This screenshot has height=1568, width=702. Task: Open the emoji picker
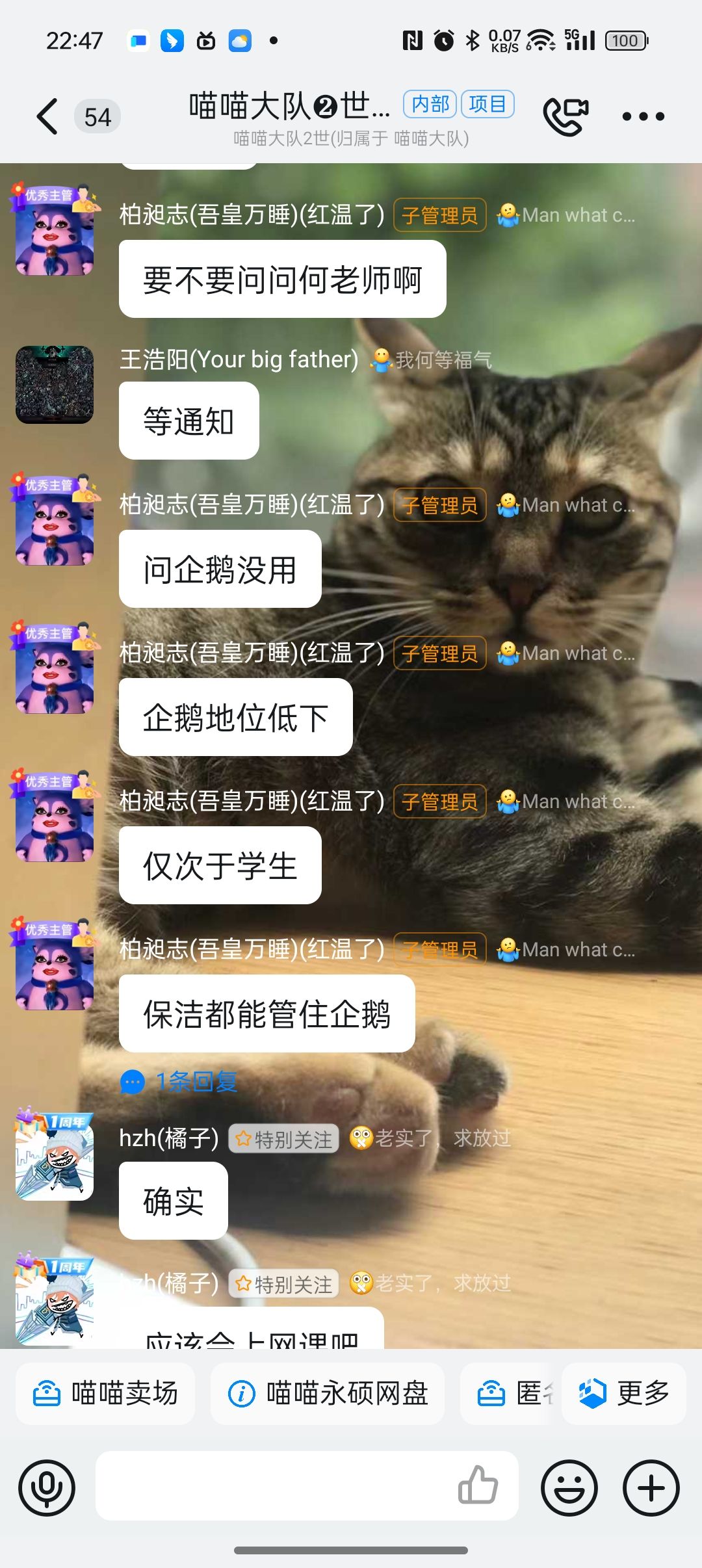pyautogui.click(x=569, y=1487)
